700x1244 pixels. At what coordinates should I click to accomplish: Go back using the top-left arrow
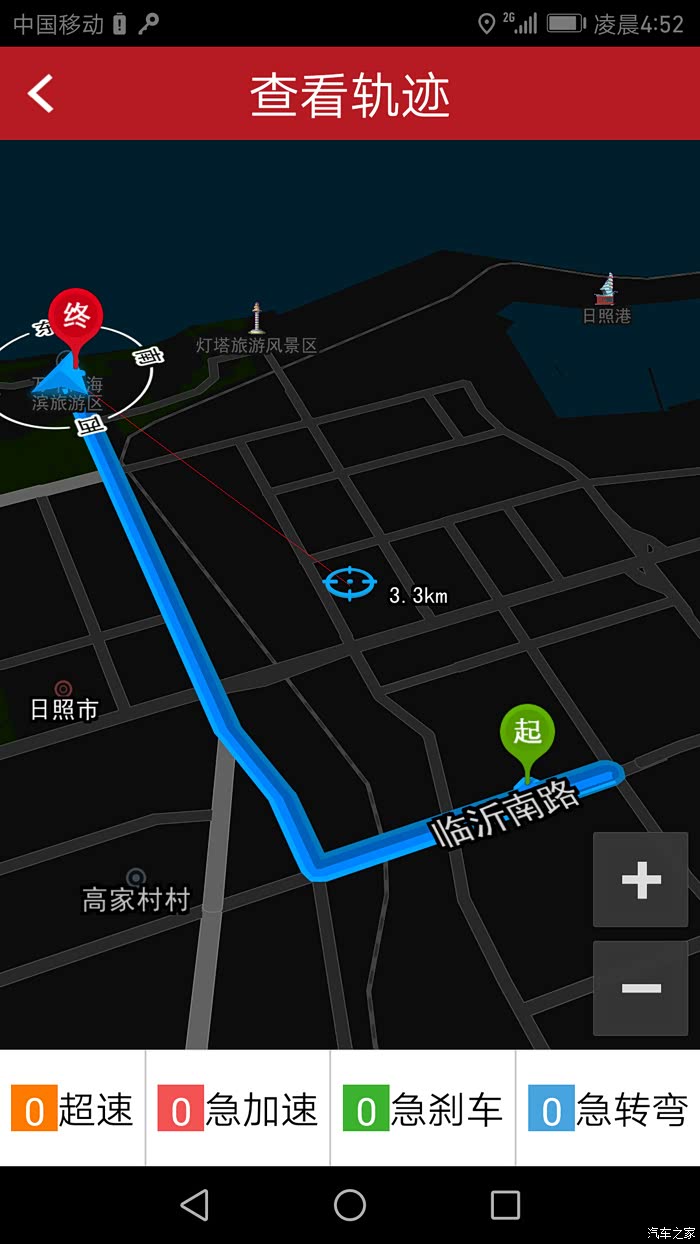pos(40,93)
